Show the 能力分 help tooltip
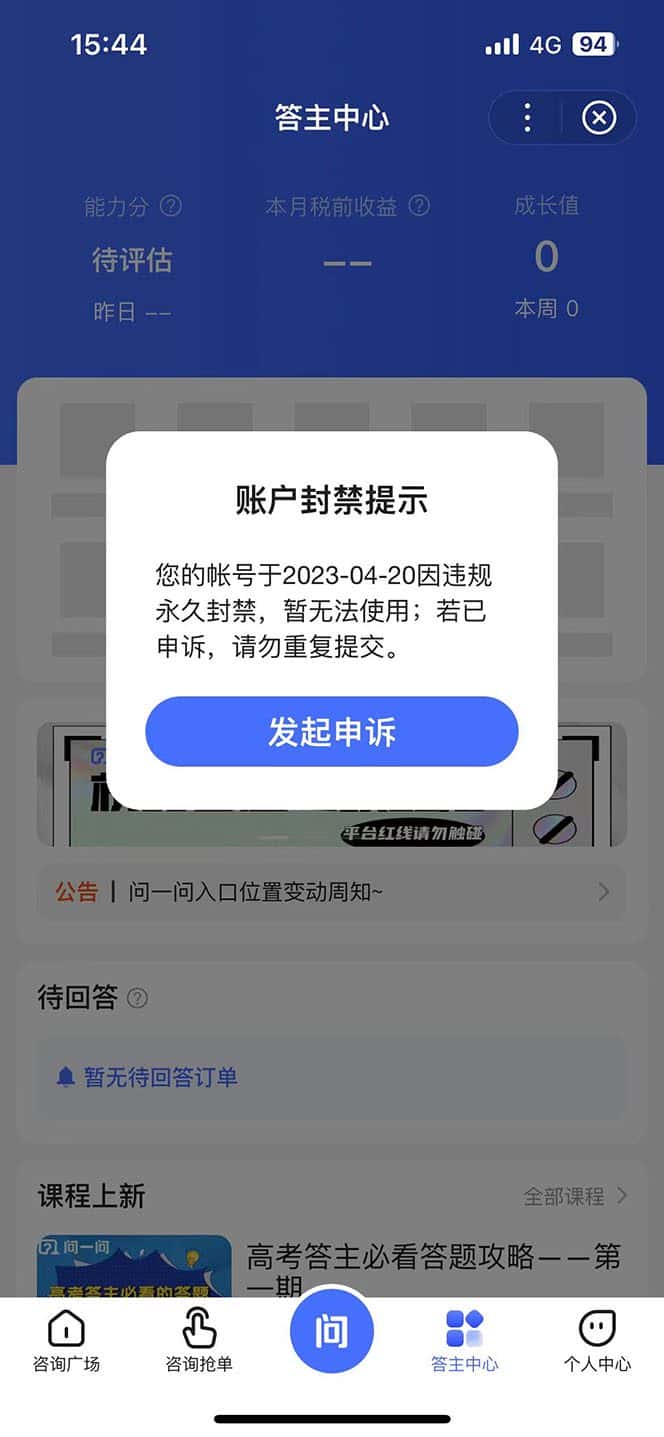 [x=171, y=206]
